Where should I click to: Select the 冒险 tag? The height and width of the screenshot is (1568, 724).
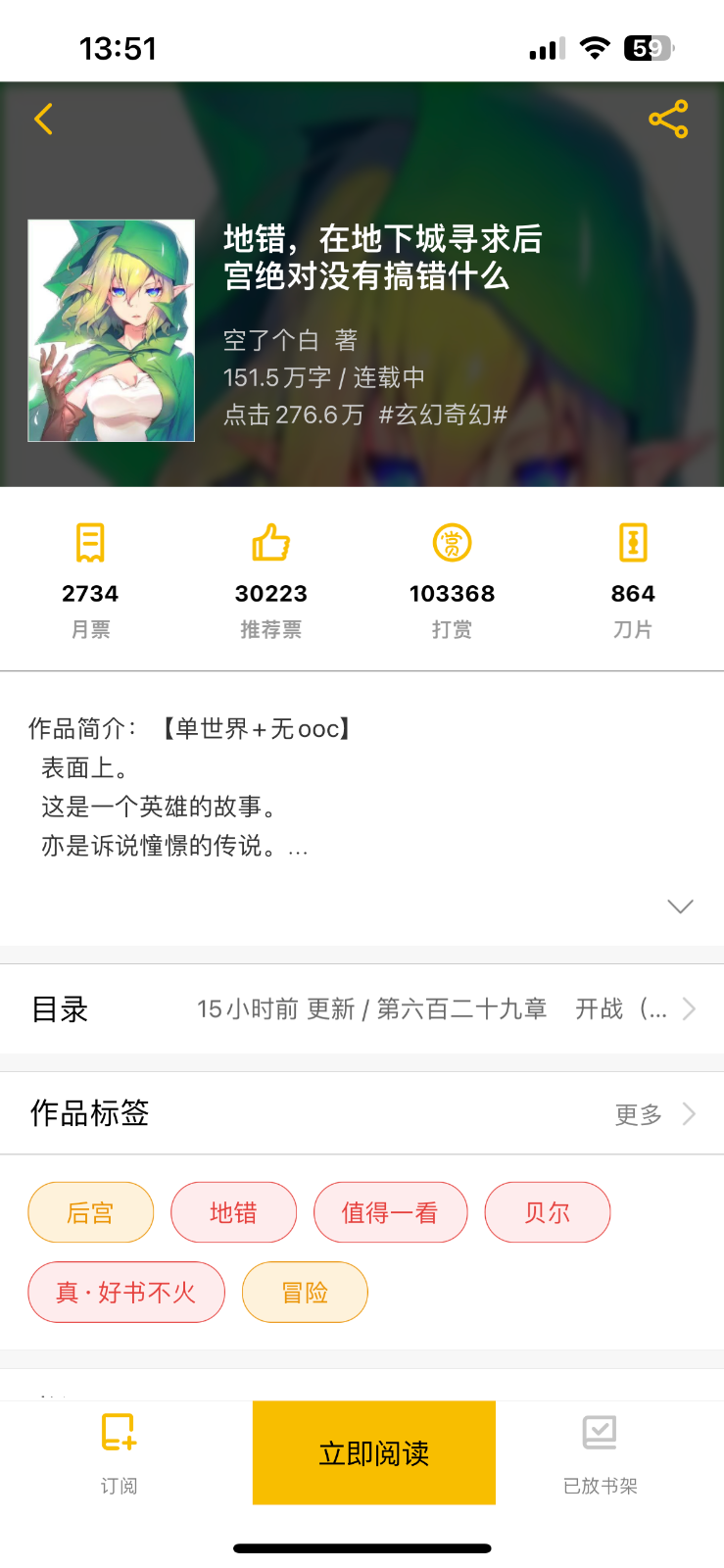305,1292
